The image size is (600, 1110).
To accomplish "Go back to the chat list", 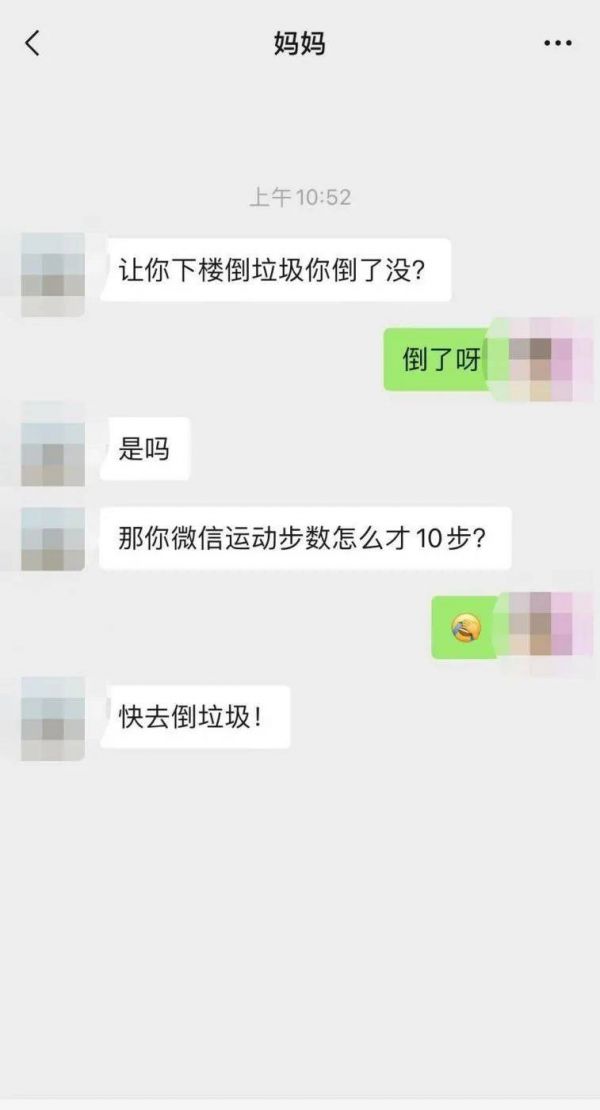I will [x=33, y=43].
